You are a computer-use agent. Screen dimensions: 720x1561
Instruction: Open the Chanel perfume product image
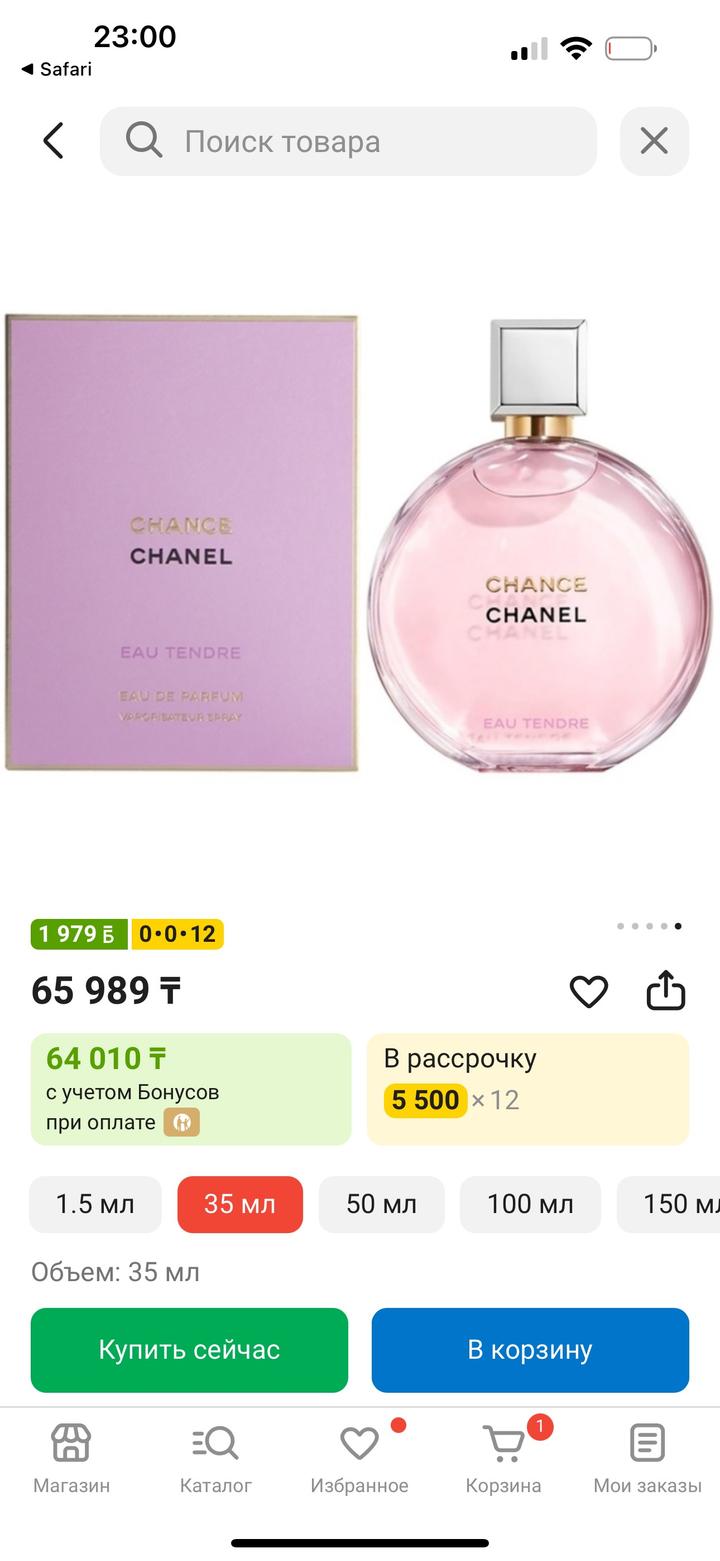(360, 545)
